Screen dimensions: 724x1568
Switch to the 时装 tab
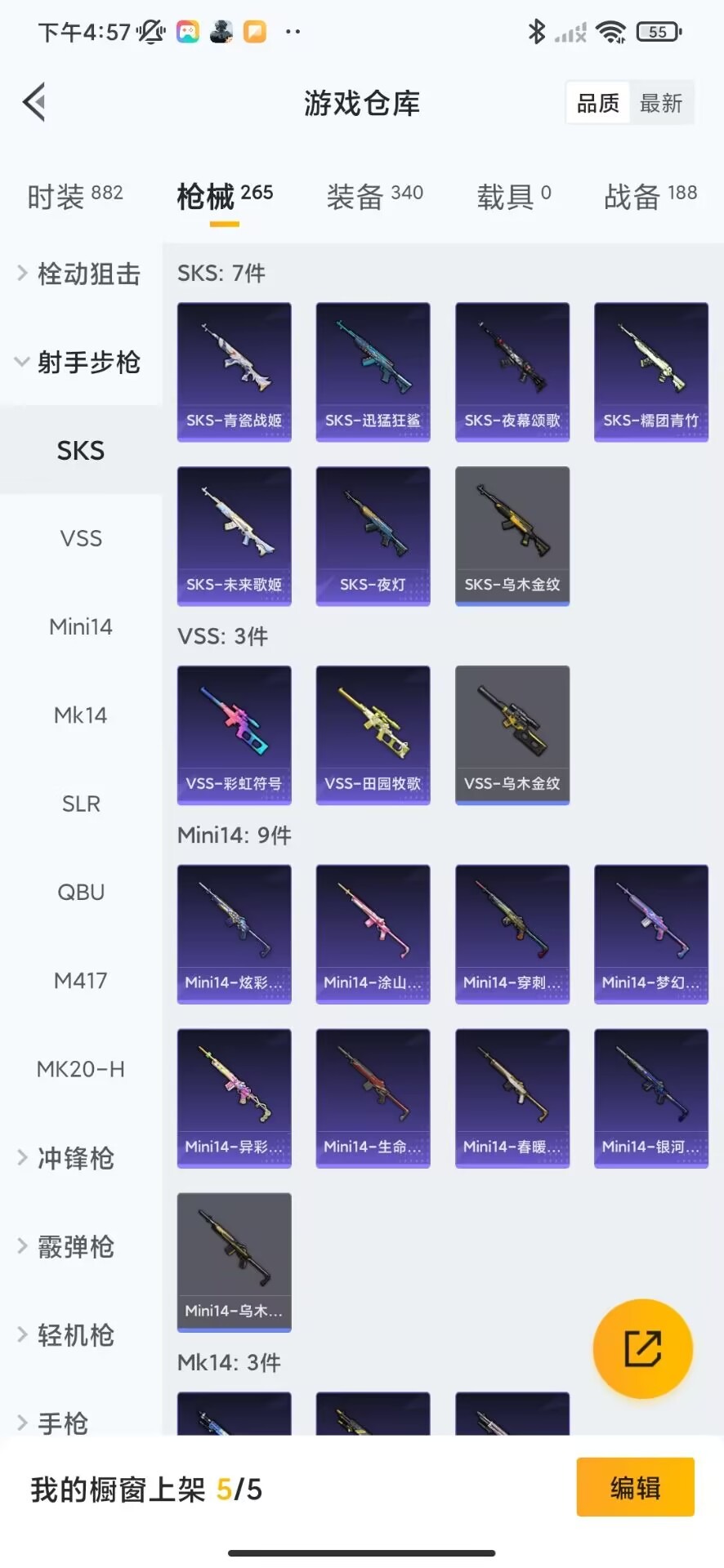point(74,196)
